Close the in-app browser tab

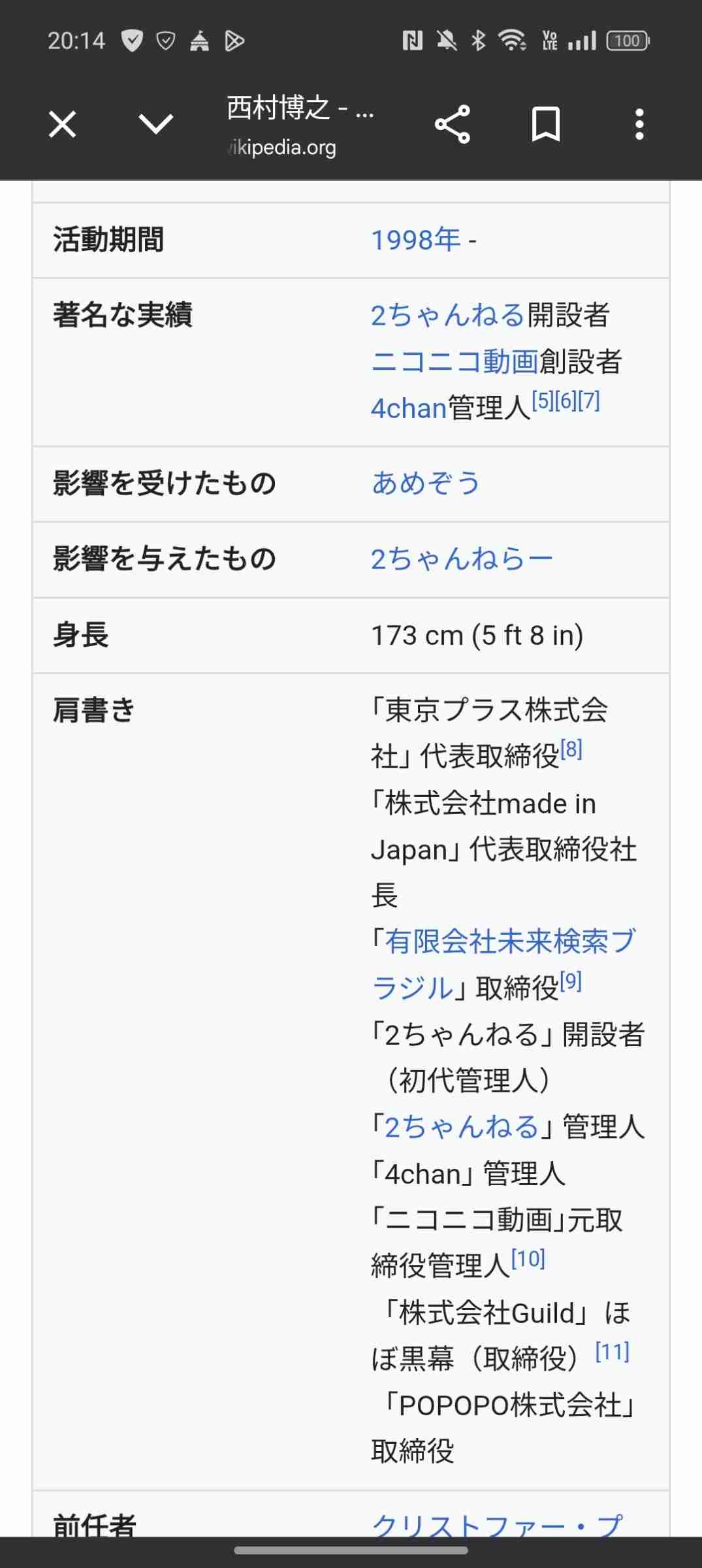point(63,124)
